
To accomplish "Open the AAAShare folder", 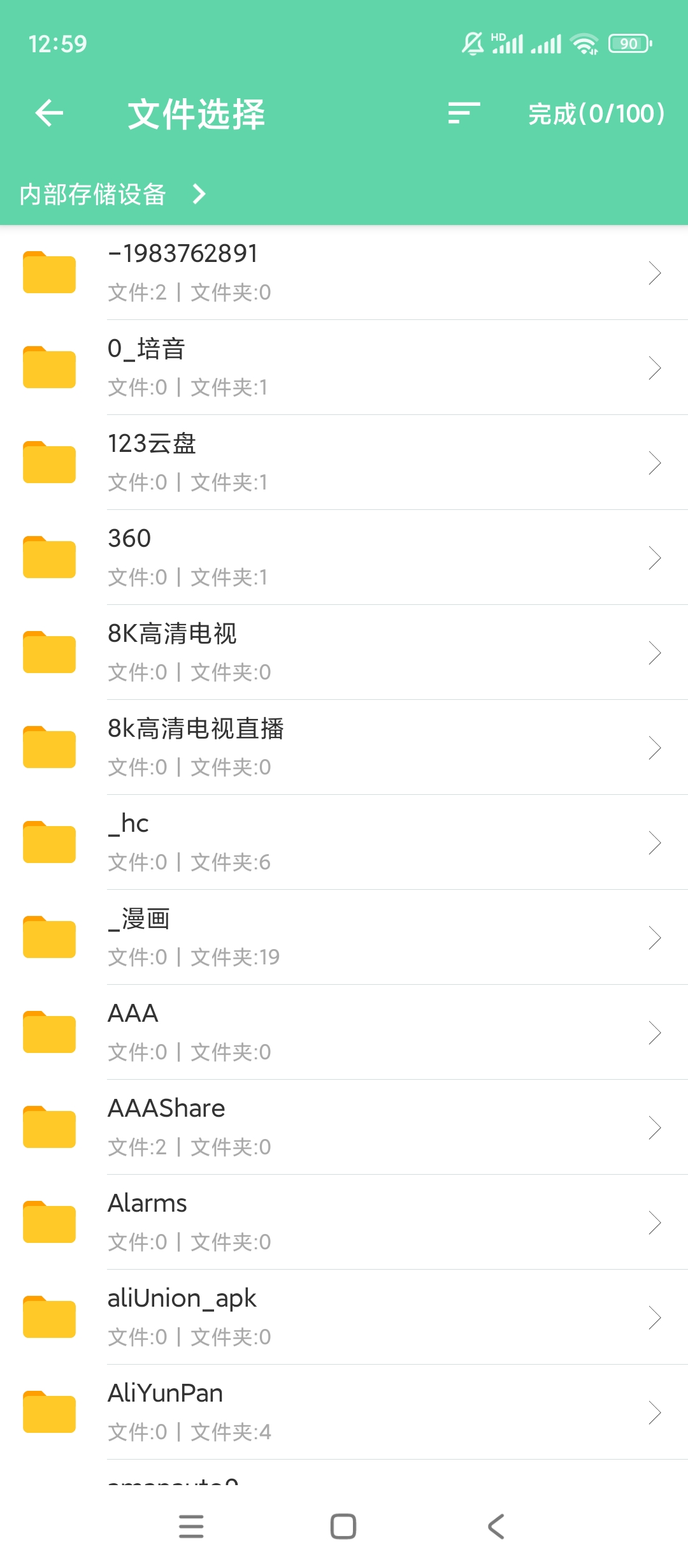I will click(x=344, y=1128).
